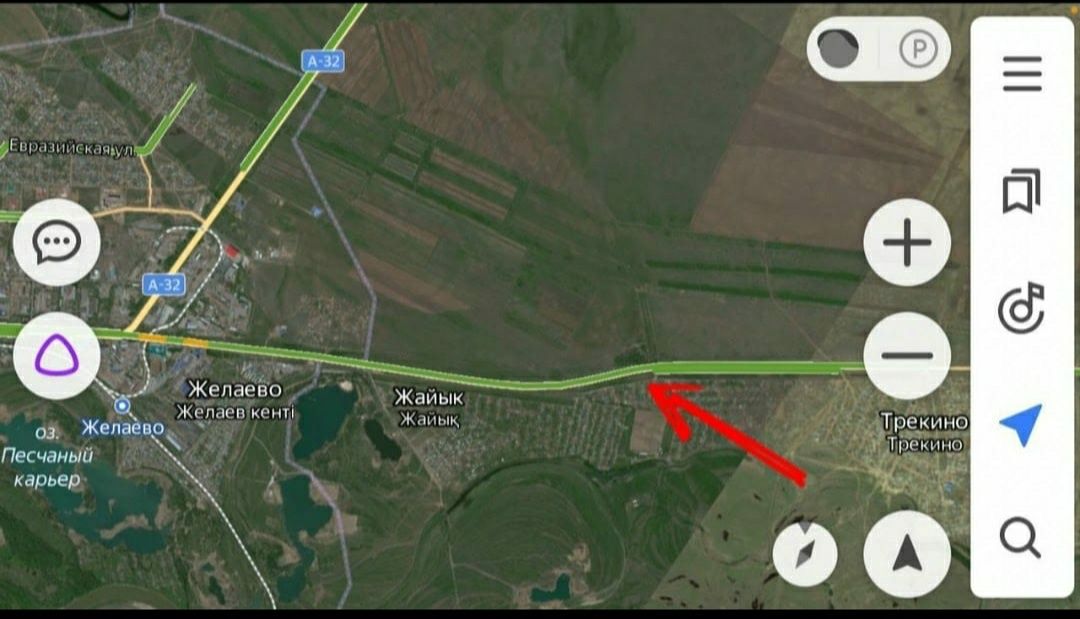The image size is (1080, 619).
Task: Open the hamburger menu
Action: (x=1021, y=75)
